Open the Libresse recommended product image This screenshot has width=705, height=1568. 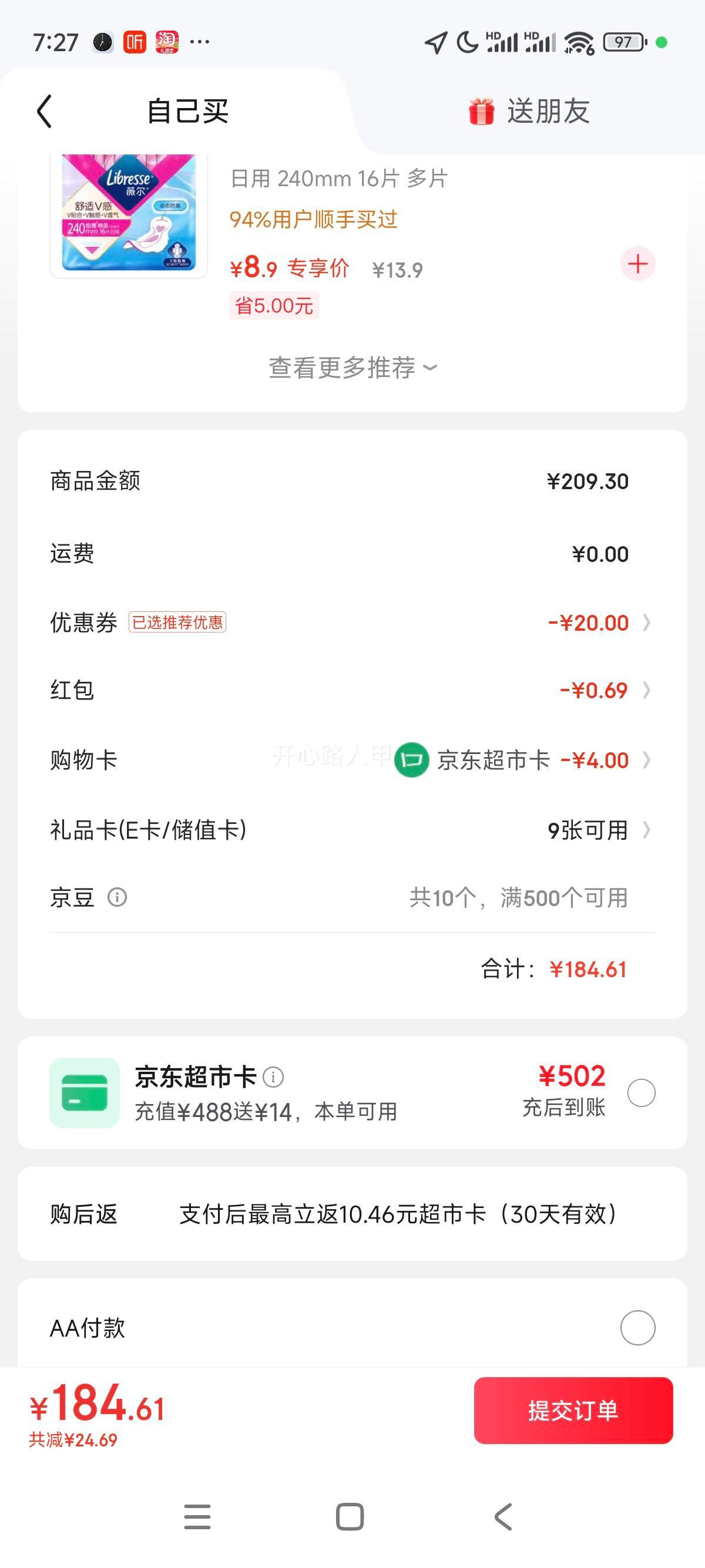(x=129, y=214)
